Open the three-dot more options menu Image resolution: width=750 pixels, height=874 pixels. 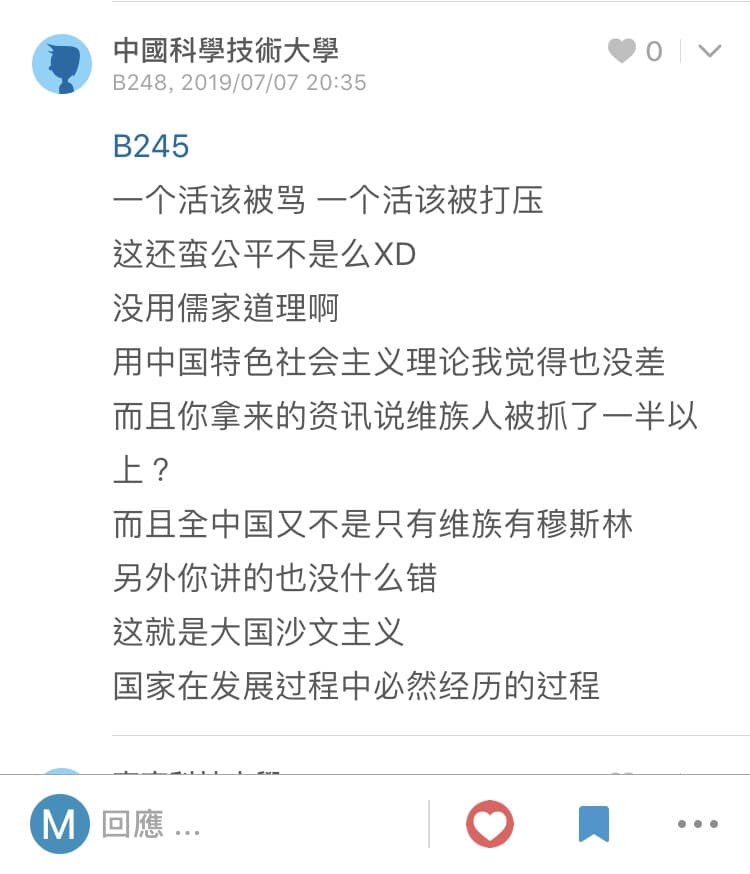[x=698, y=824]
